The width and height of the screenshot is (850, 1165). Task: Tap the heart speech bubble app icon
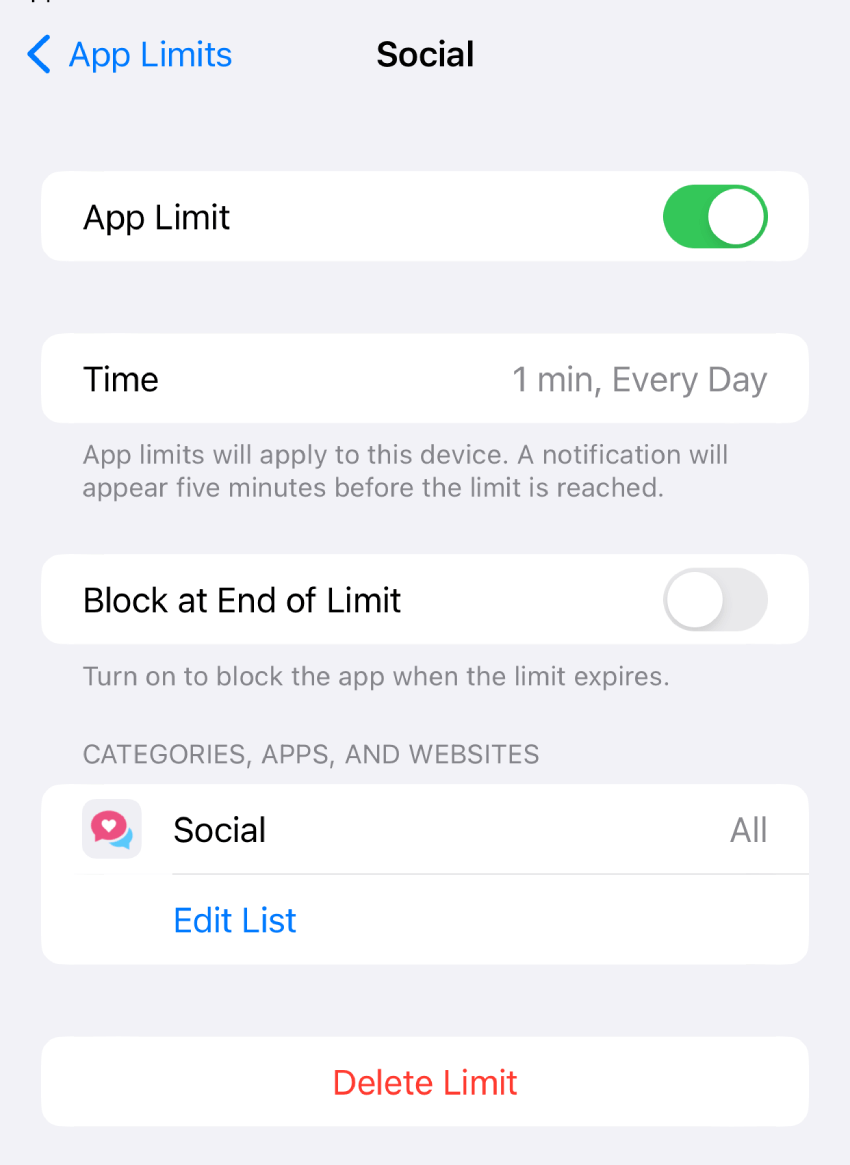[x=111, y=829]
